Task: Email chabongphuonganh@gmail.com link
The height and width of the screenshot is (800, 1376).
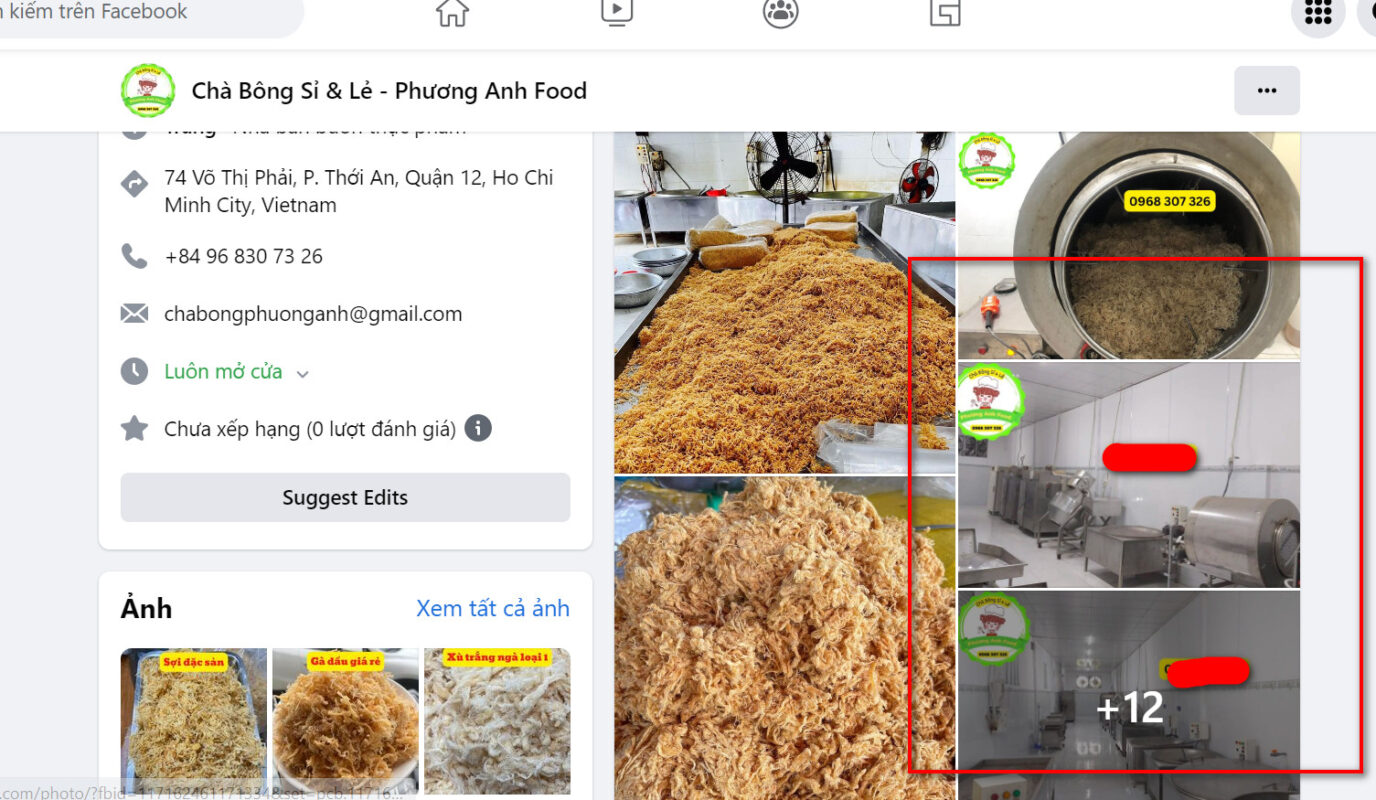Action: pos(313,314)
